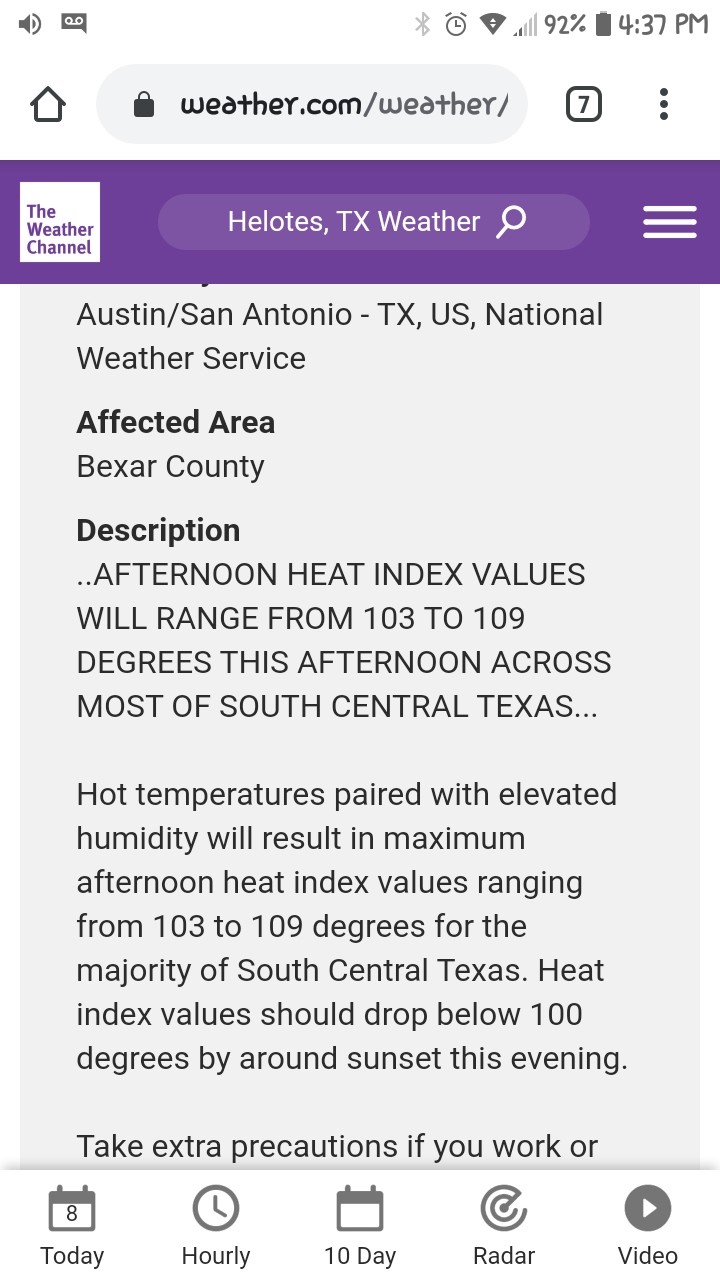
Task: Tap the weather.com address bar
Action: coord(312,104)
